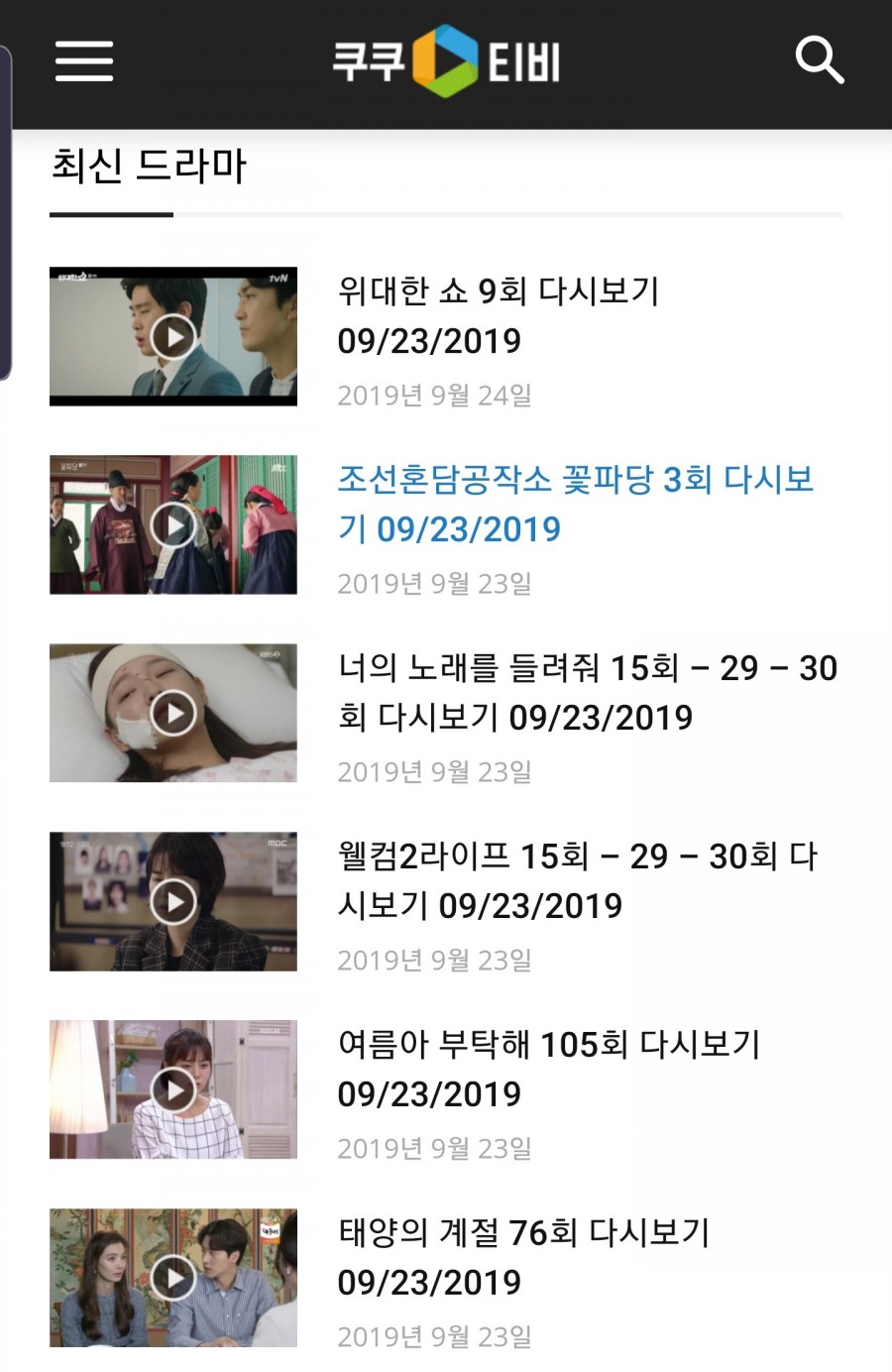Play the 너의 노래를 들려줘 thumbnail
The width and height of the screenshot is (892, 1372).
click(x=173, y=714)
